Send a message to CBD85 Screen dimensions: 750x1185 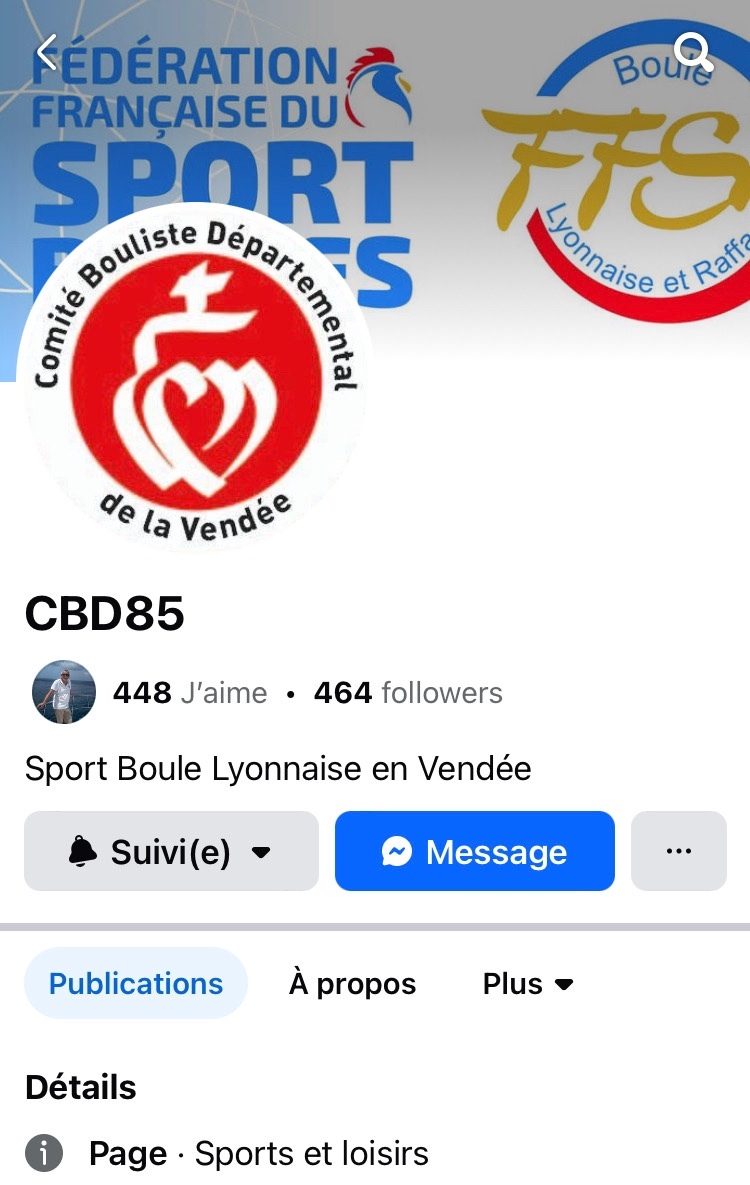coord(474,851)
